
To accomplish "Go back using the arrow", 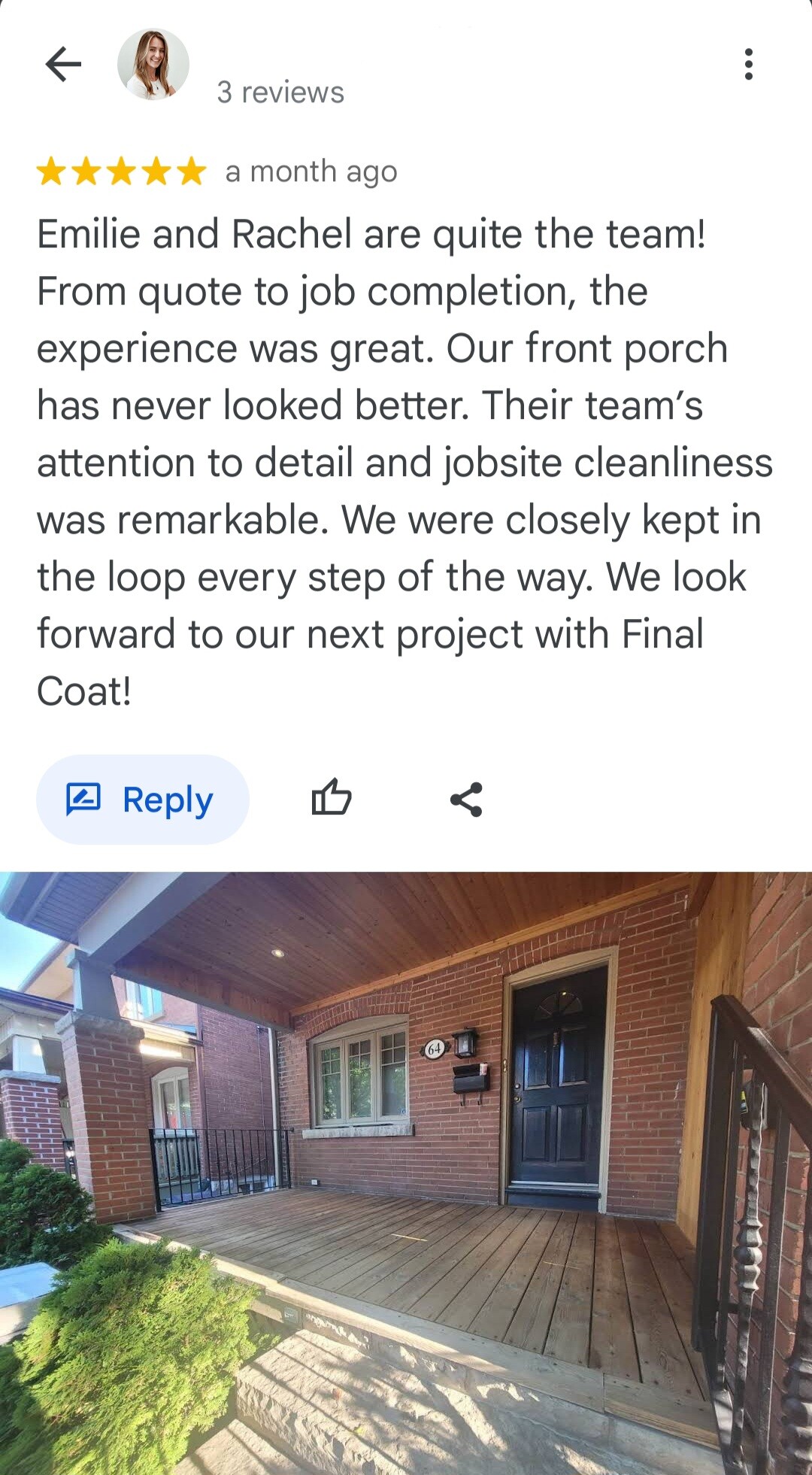I will (x=63, y=65).
